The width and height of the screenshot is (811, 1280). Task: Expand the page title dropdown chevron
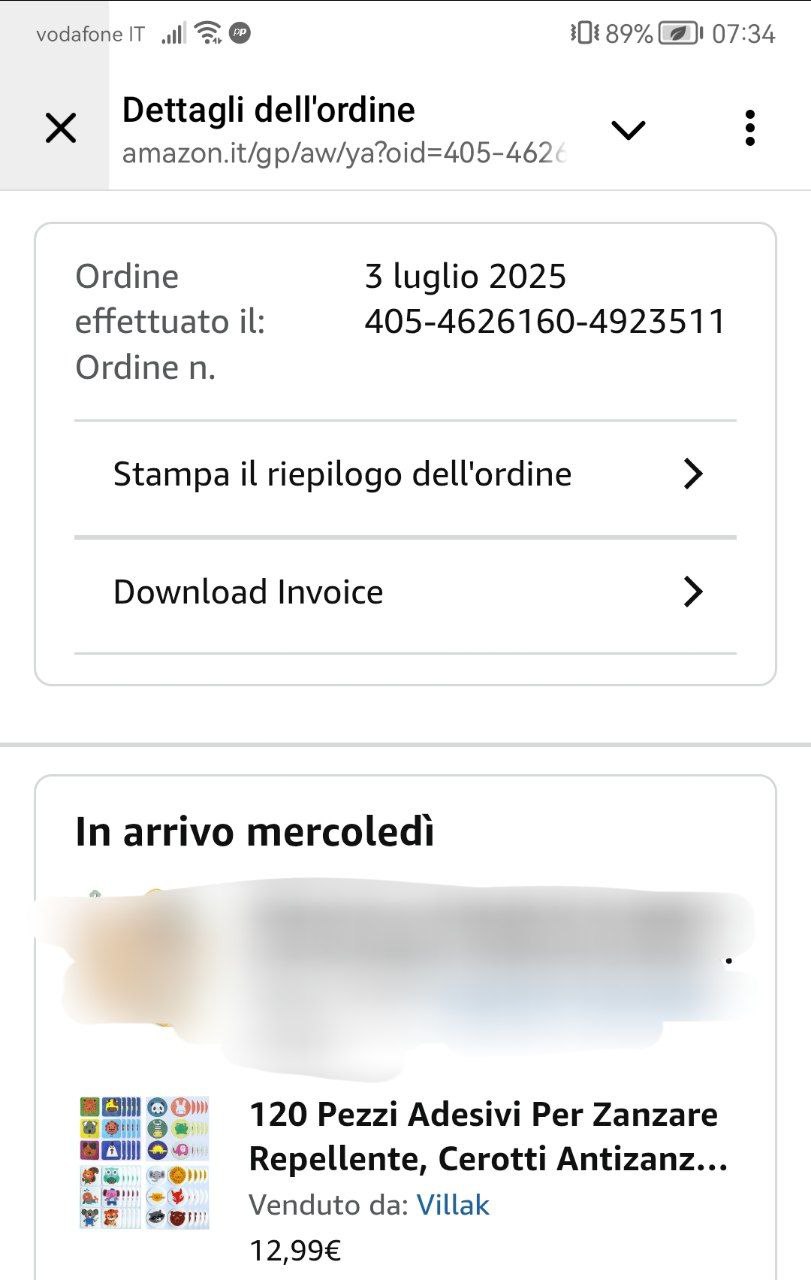629,129
